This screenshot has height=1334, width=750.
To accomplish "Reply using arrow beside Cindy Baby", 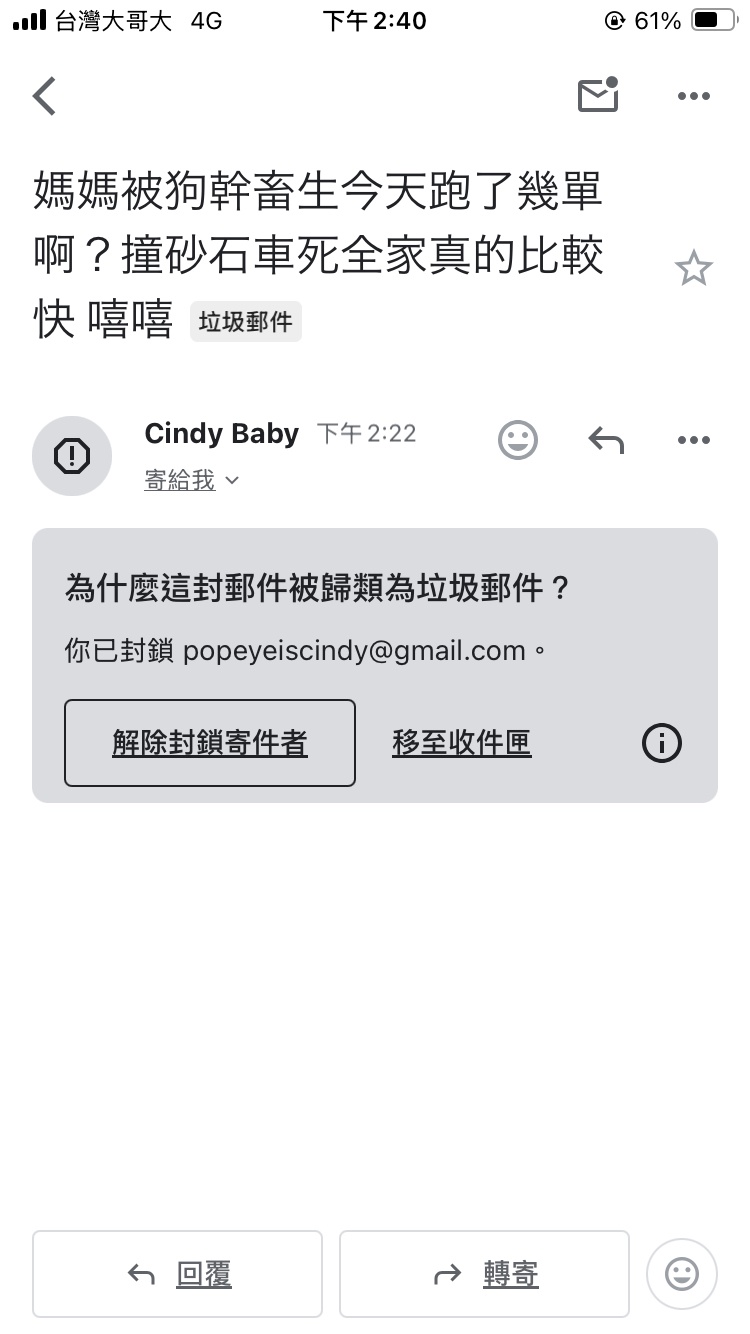I will point(606,440).
